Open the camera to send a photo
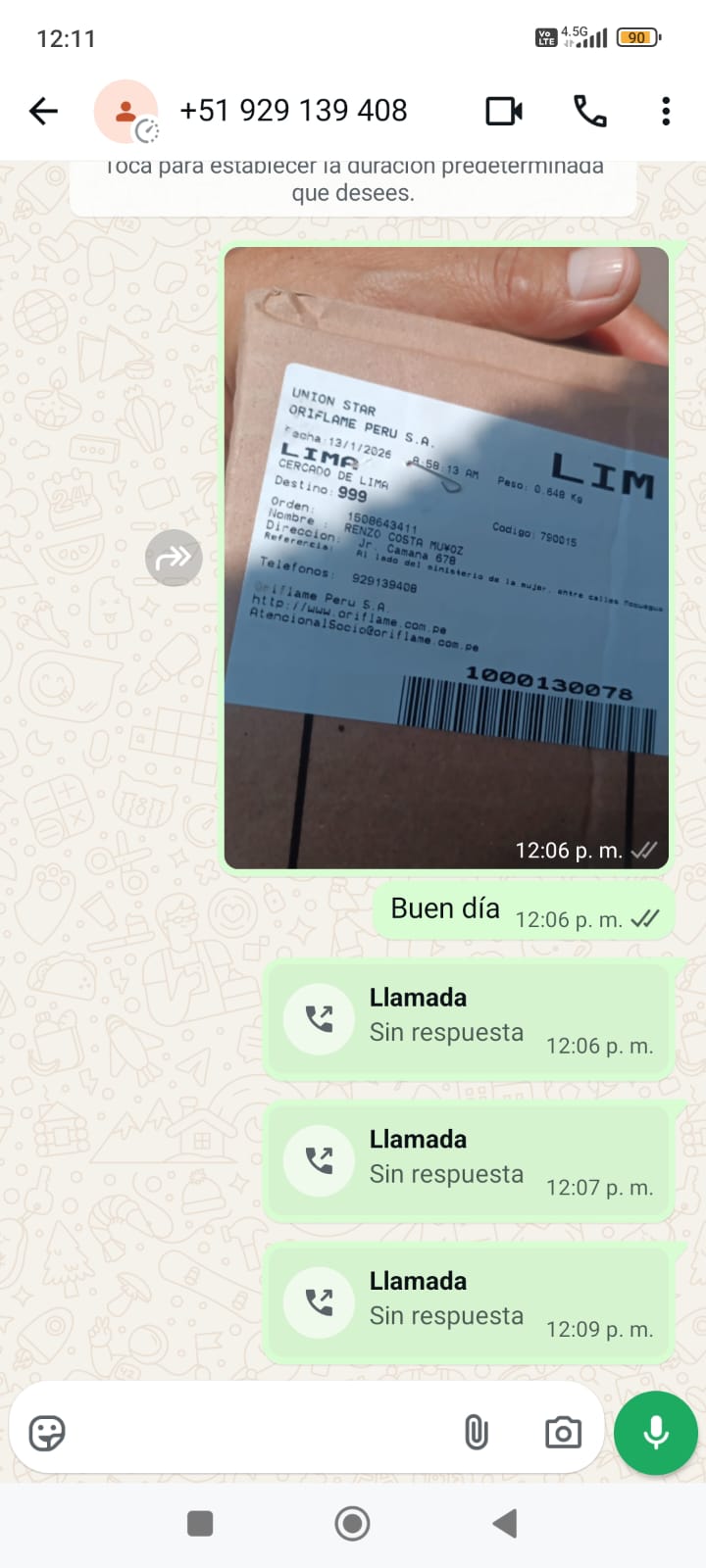 563,1433
